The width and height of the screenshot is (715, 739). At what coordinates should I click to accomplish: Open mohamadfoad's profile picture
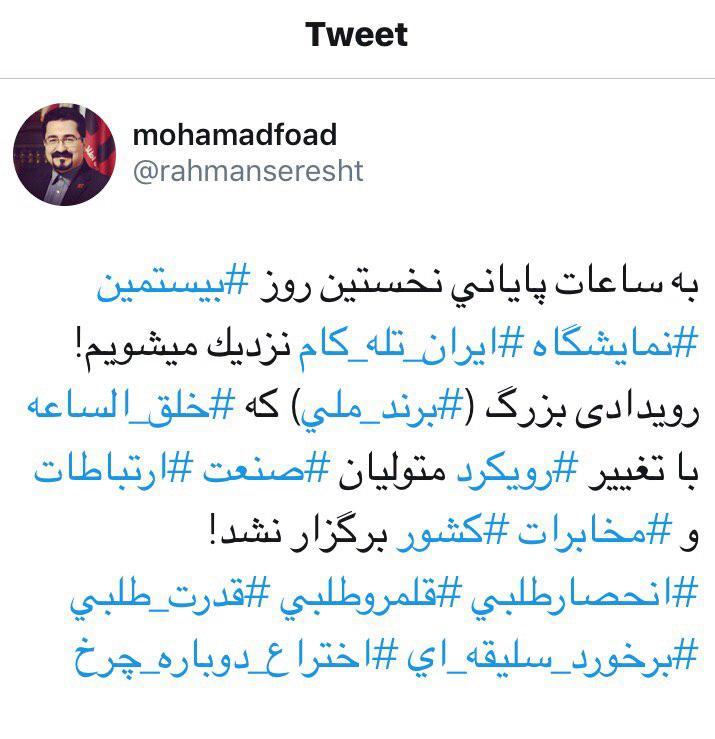(x=58, y=151)
